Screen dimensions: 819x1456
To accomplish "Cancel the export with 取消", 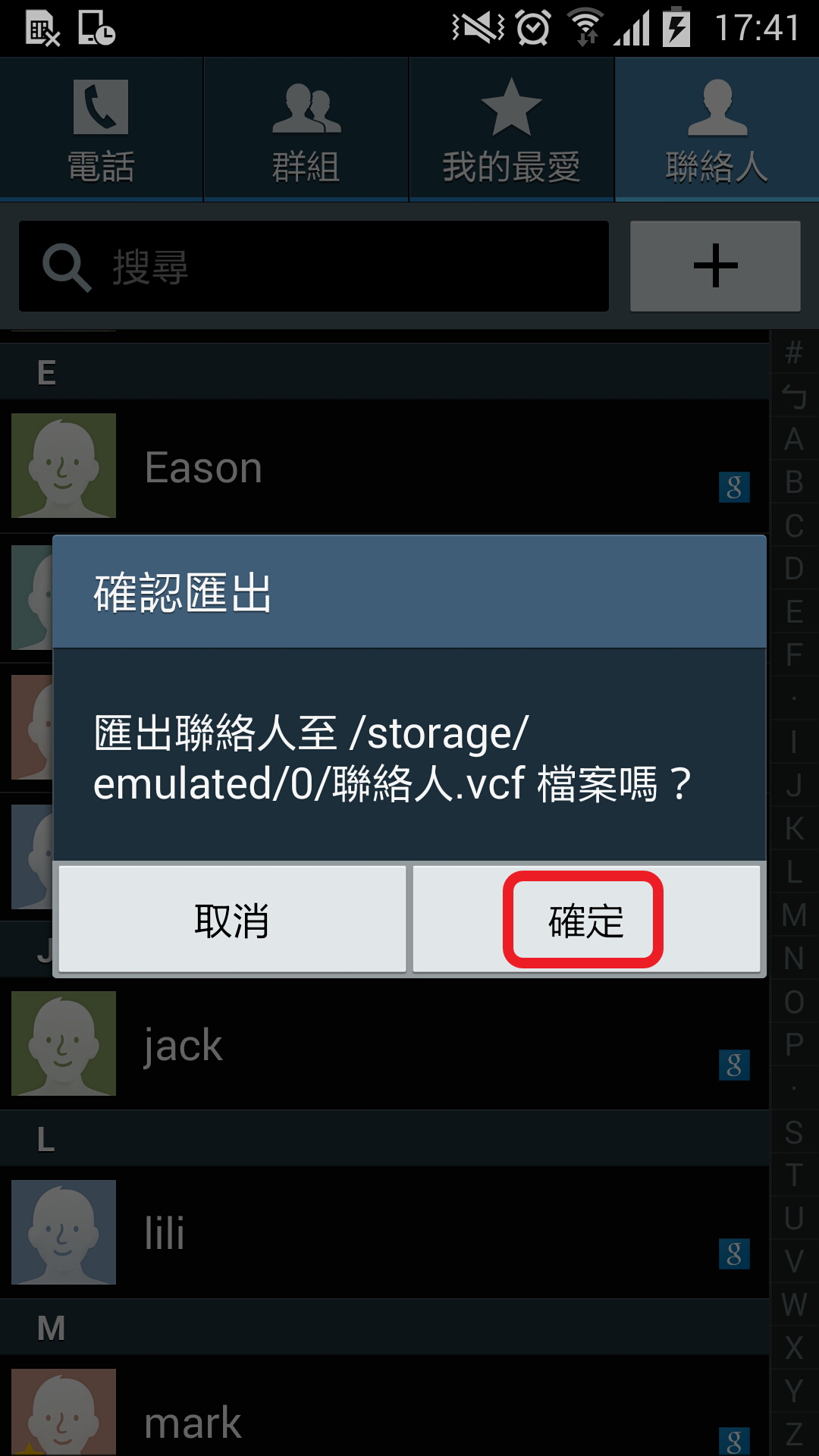I will (x=232, y=919).
